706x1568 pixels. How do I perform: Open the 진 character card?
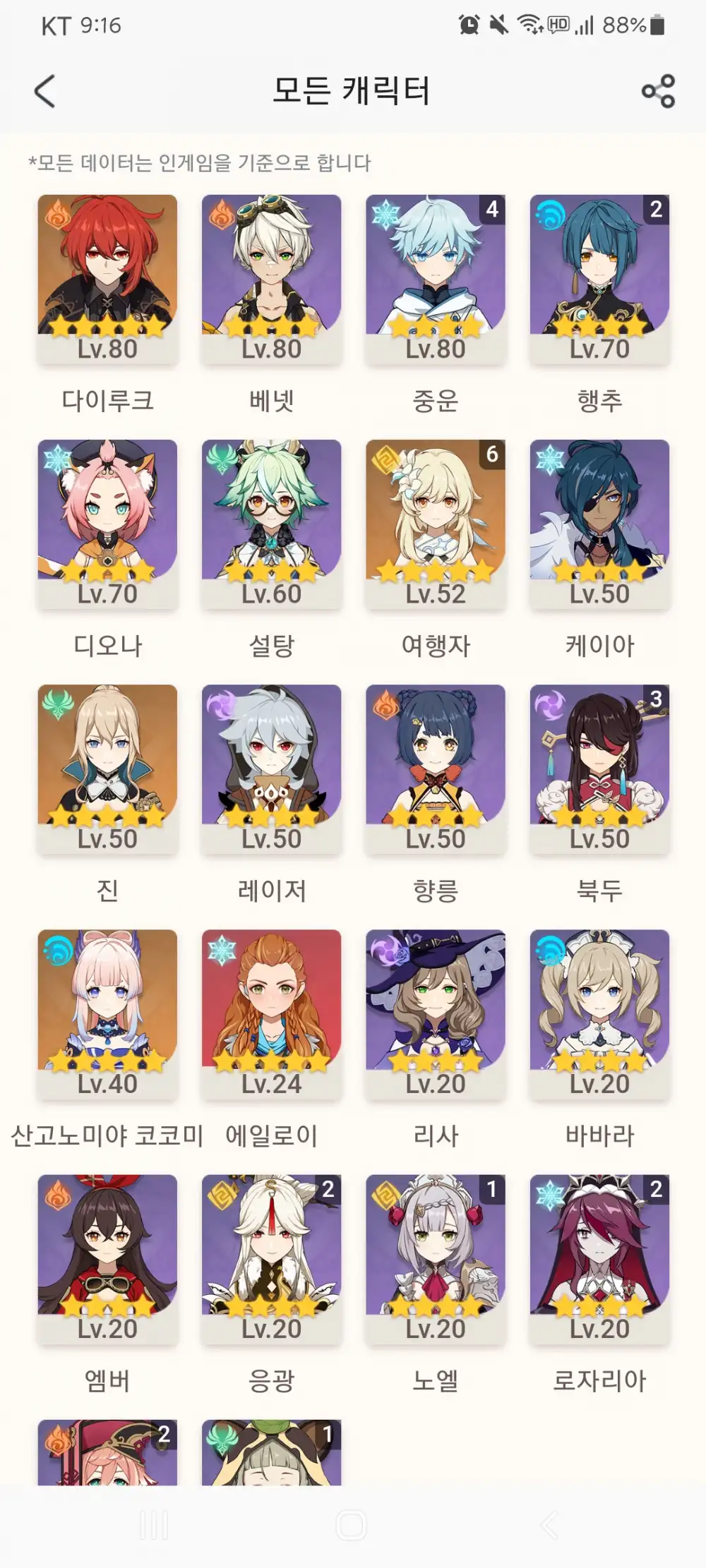coord(107,768)
